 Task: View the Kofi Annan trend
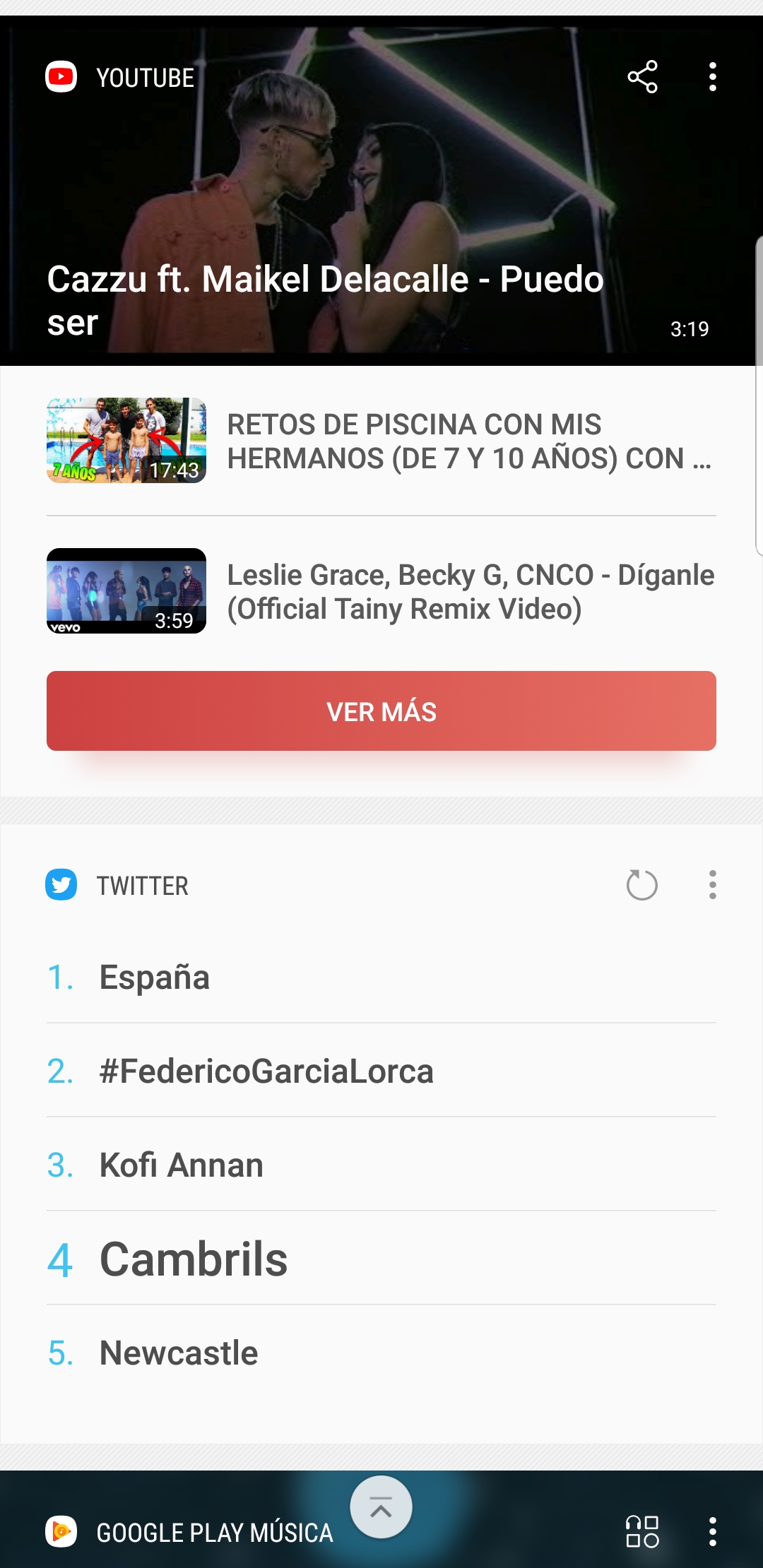(381, 1165)
